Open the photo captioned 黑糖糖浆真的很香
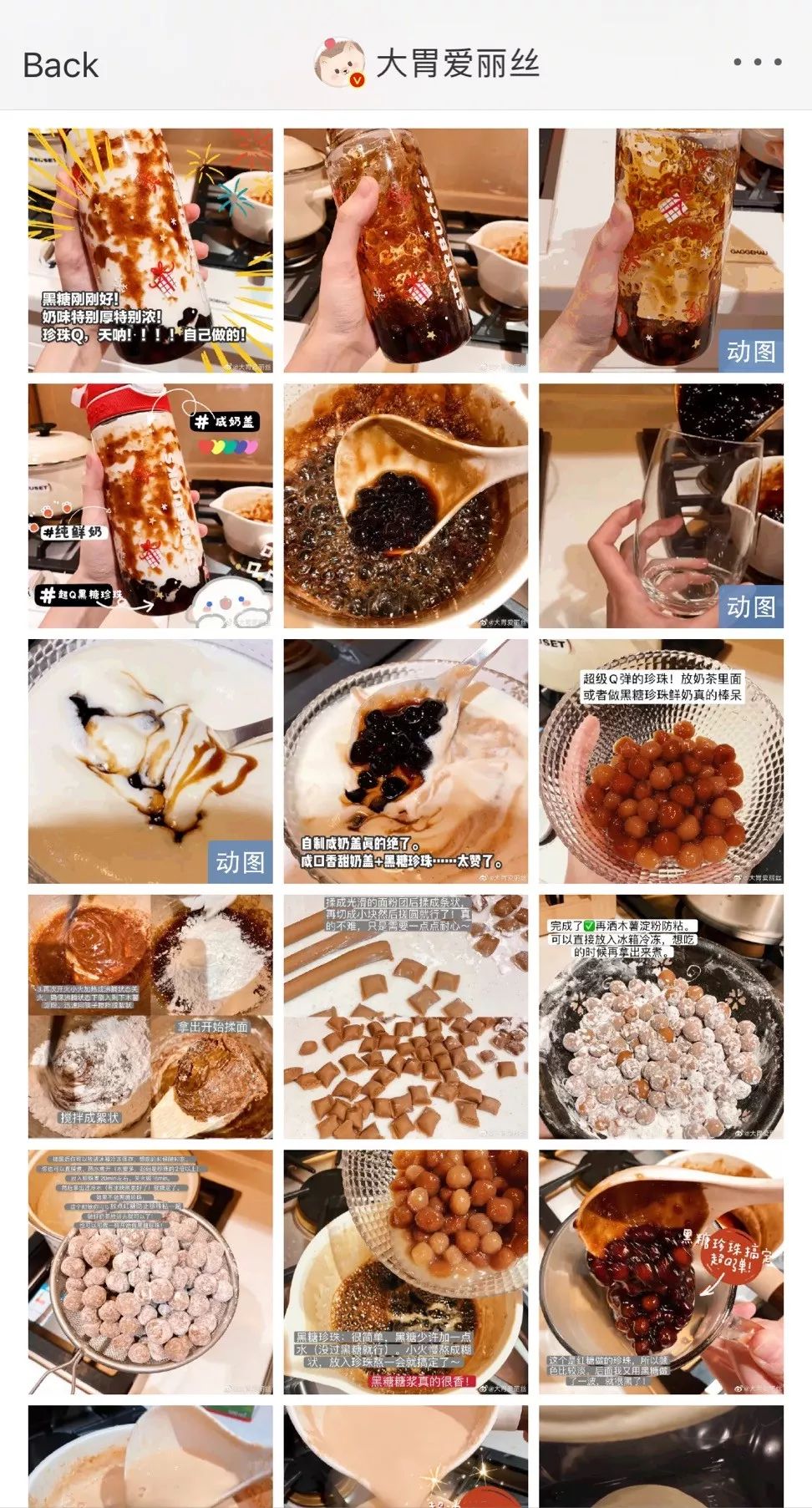The width and height of the screenshot is (812, 1508). pos(406,1272)
